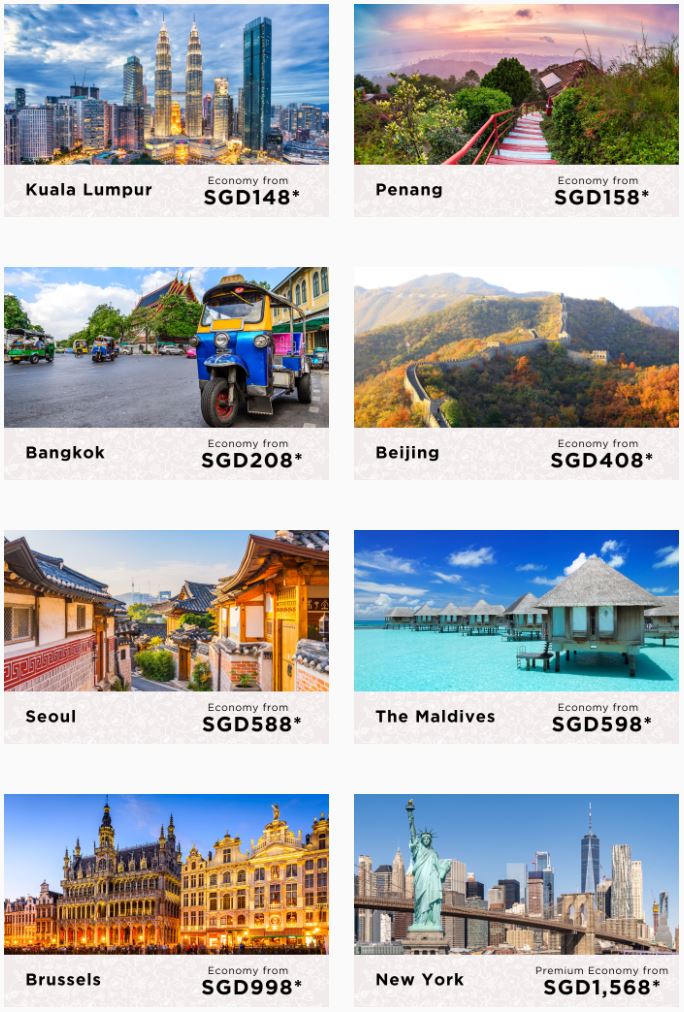
Task: Select the New York premium economy card
Action: [x=516, y=900]
